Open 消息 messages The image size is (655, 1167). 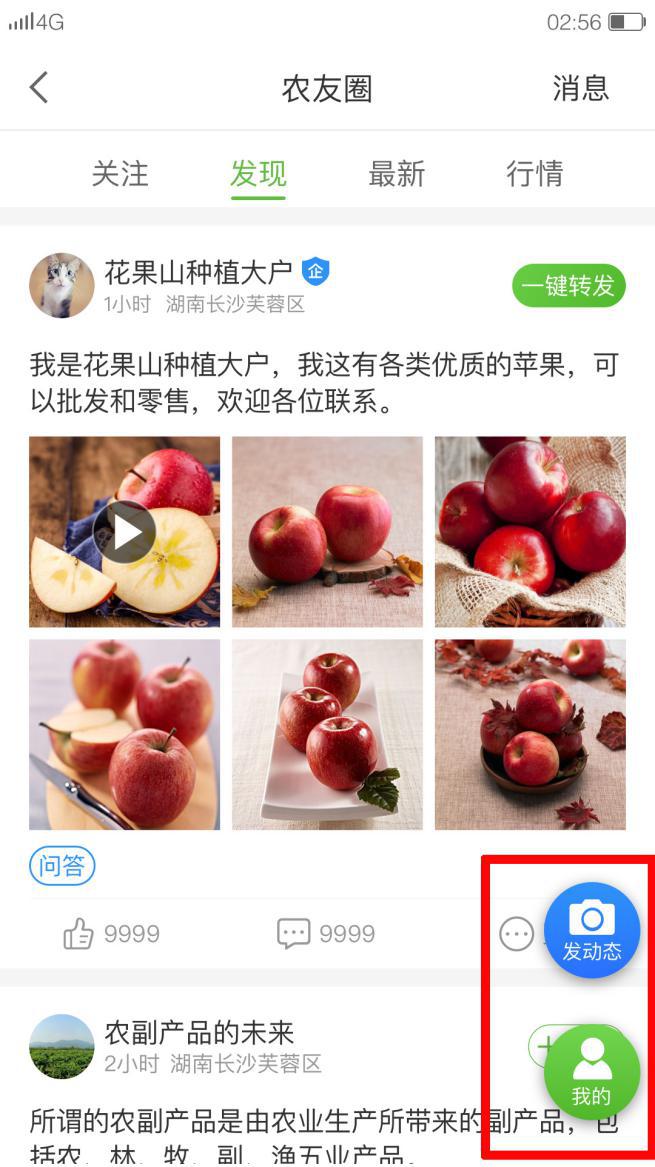pyautogui.click(x=580, y=88)
